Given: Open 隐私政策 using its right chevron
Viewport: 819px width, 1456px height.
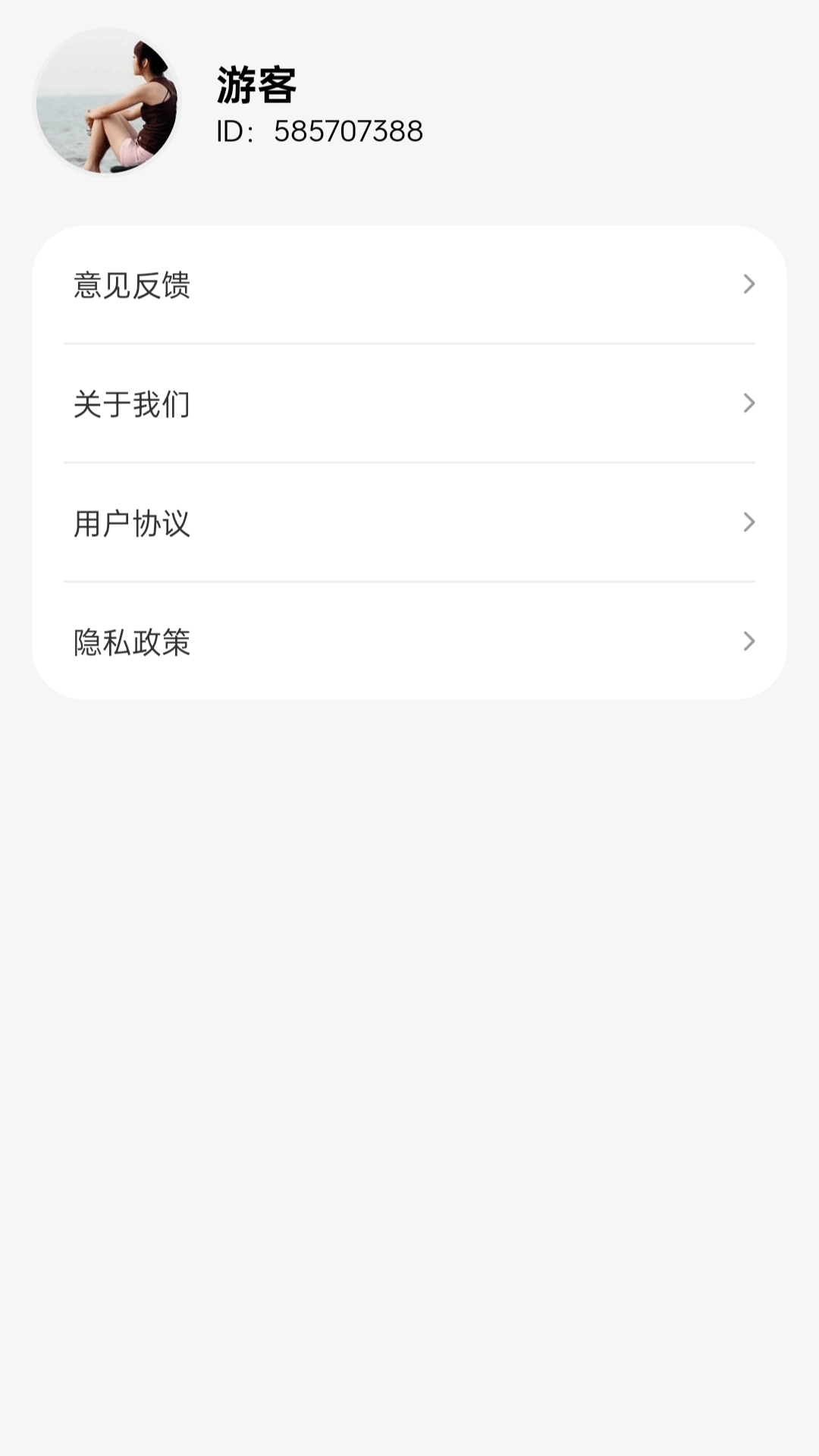Looking at the screenshot, I should pyautogui.click(x=749, y=641).
